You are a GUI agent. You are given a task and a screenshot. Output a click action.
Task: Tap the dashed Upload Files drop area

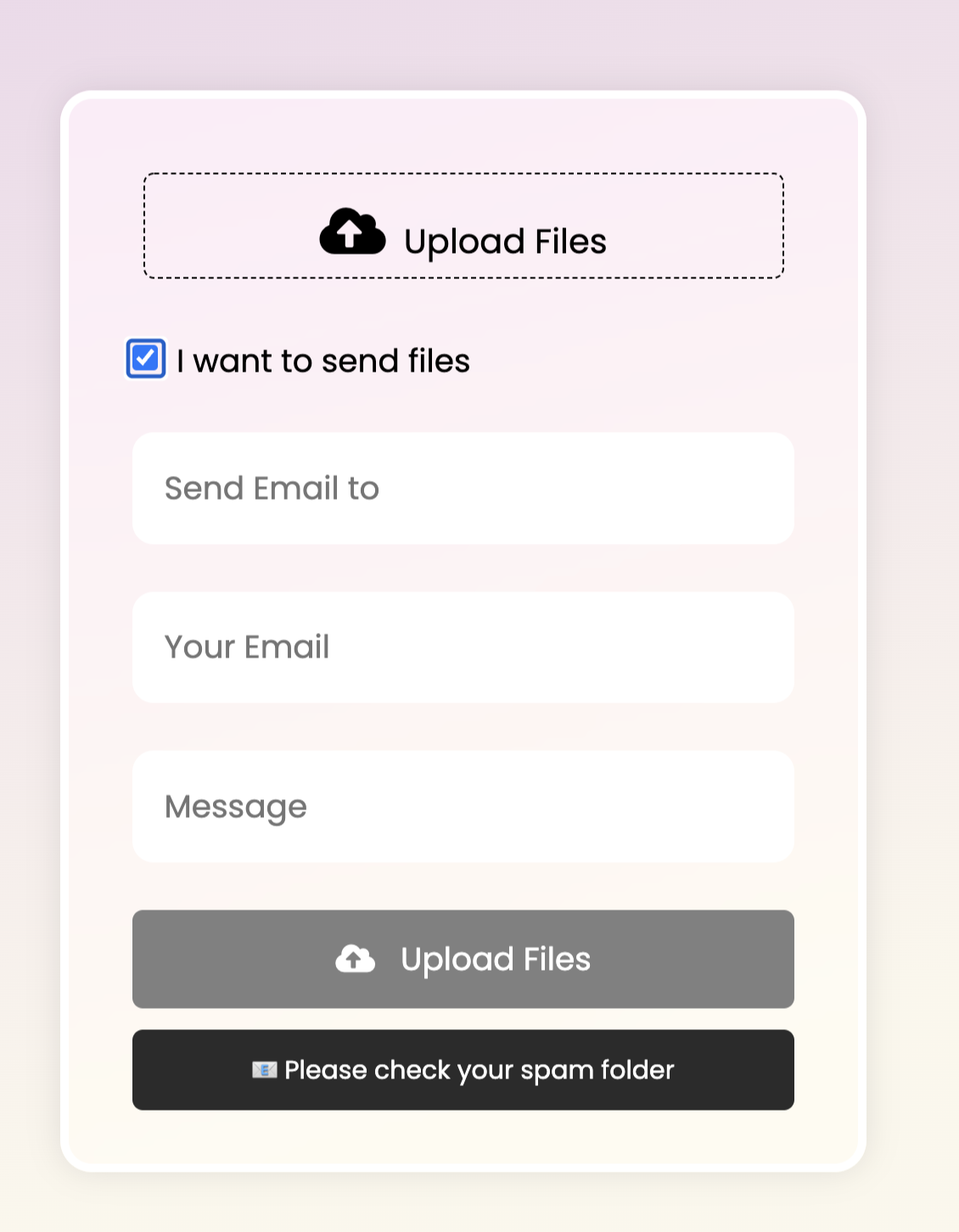[463, 227]
